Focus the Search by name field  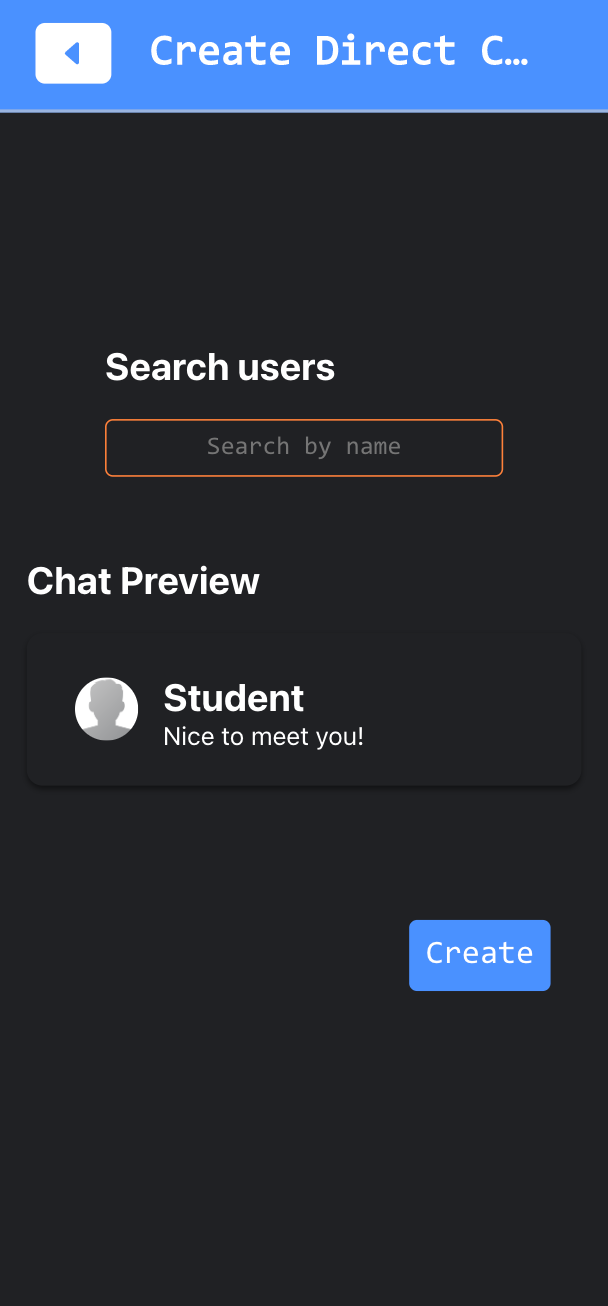(x=303, y=447)
